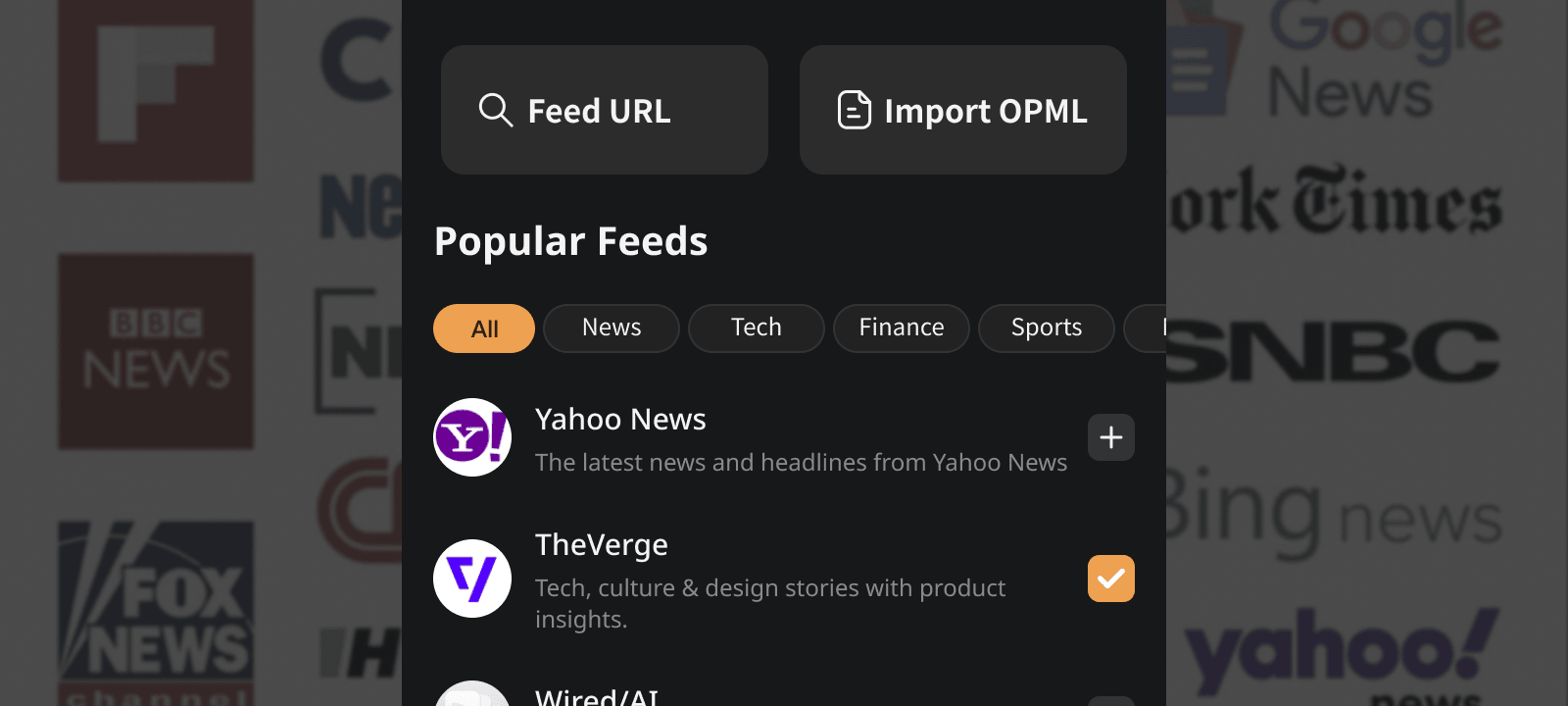Uncheck the TheVerge feed subscription
1568x706 pixels.
click(x=1111, y=579)
